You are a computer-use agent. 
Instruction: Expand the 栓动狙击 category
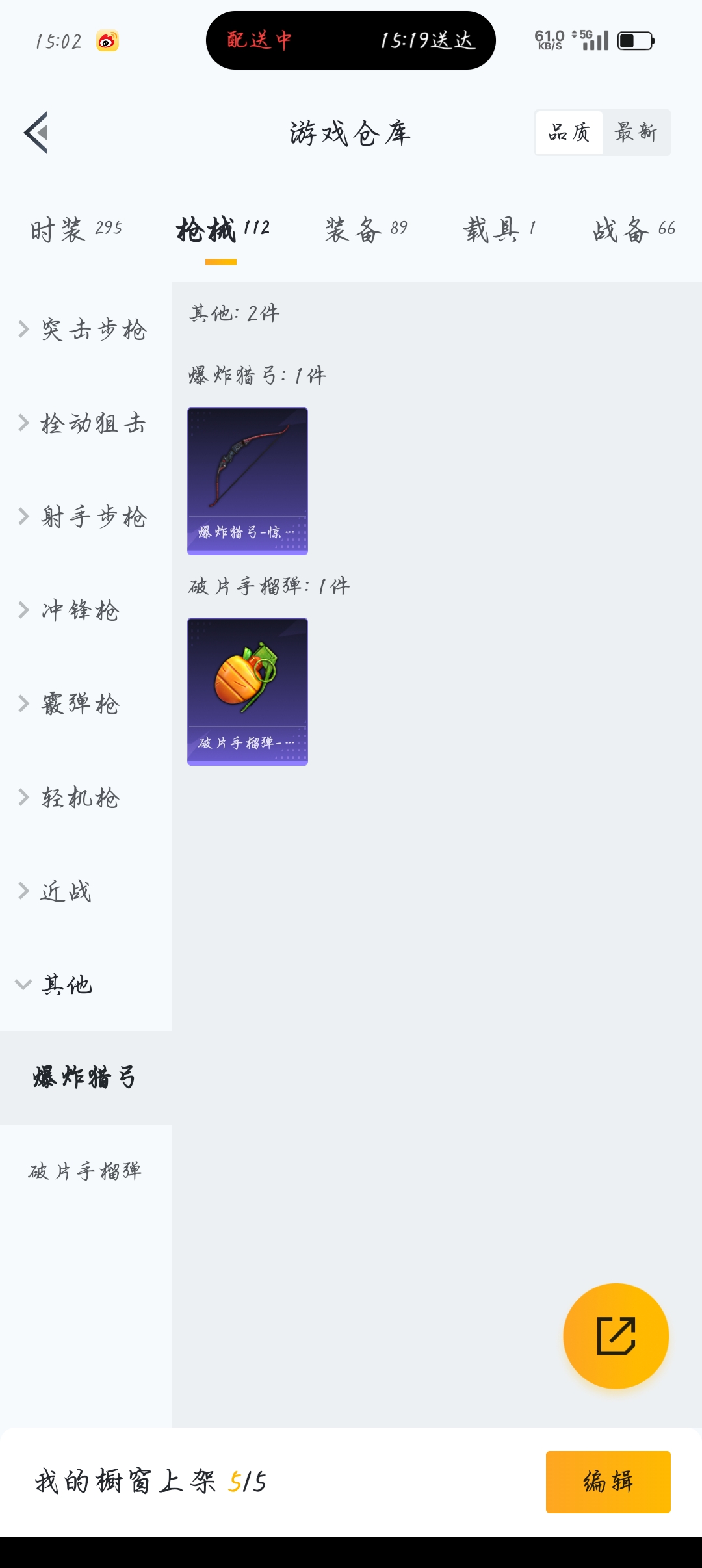click(84, 423)
